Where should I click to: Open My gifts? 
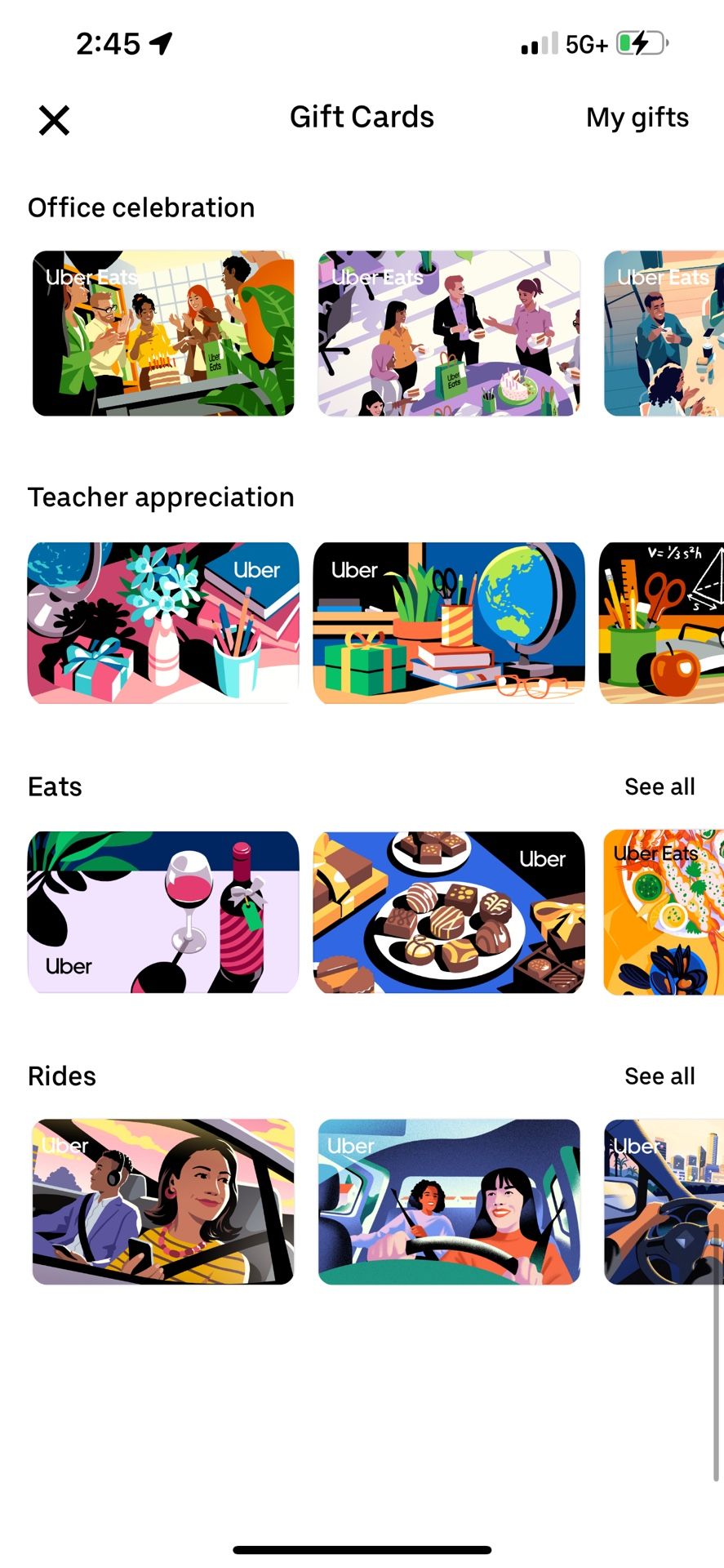[x=637, y=118]
